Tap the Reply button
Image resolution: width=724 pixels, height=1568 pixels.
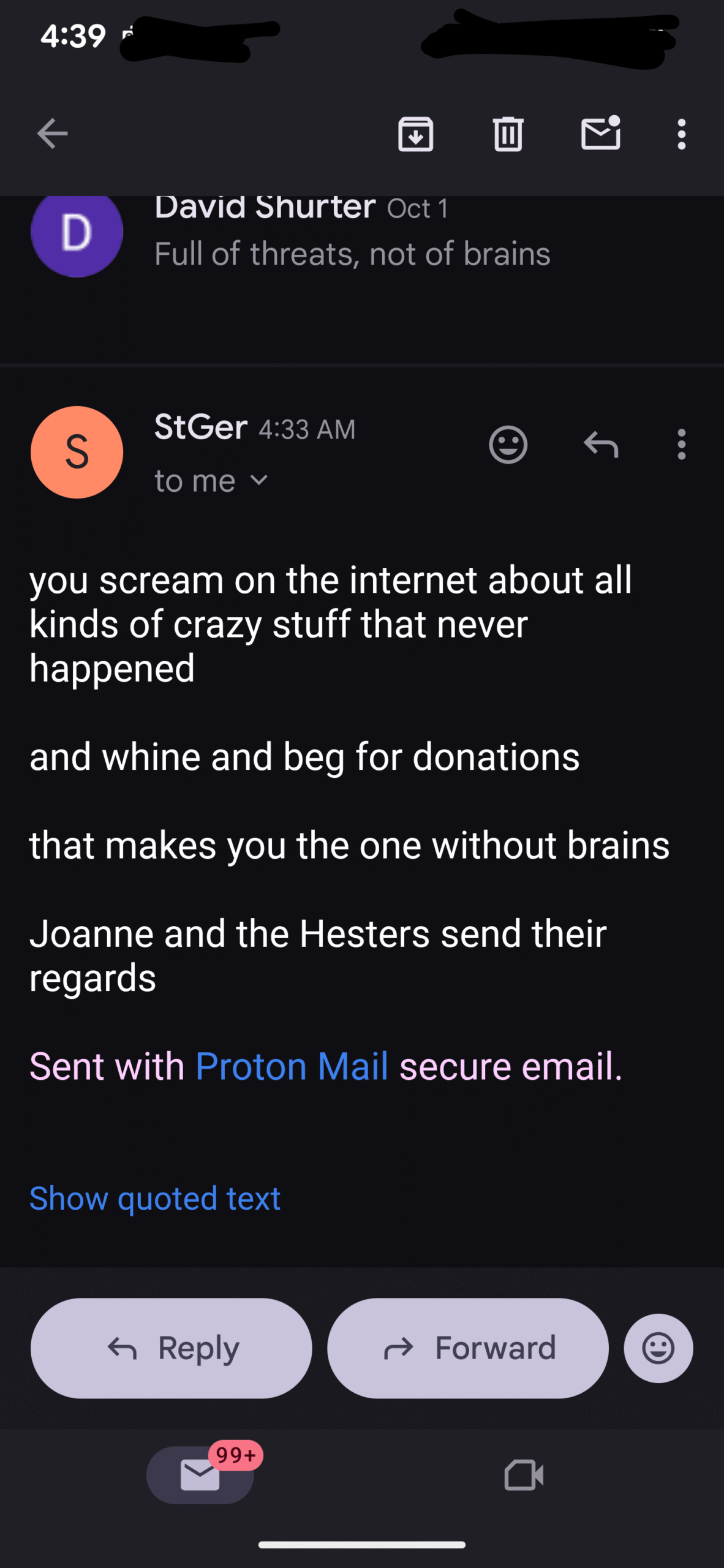point(172,1347)
